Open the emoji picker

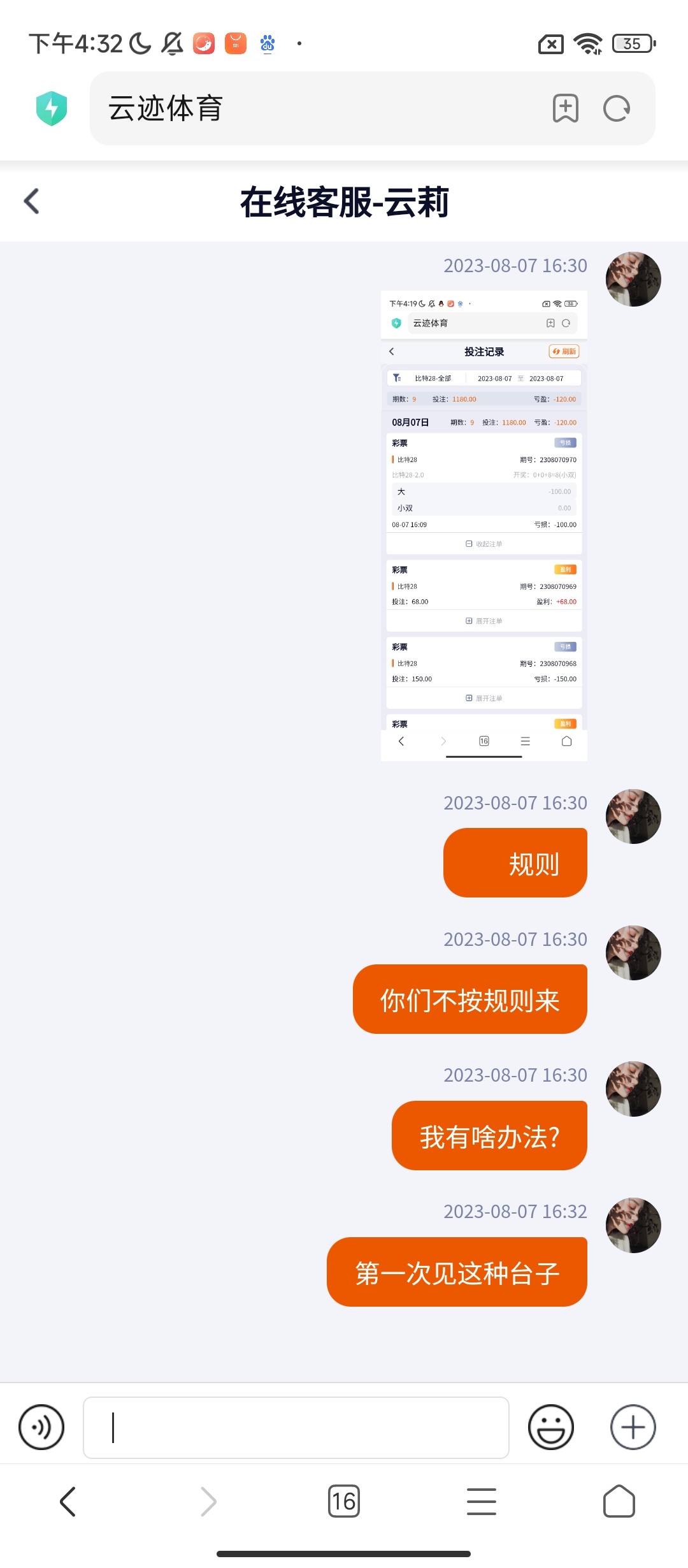click(x=550, y=1427)
